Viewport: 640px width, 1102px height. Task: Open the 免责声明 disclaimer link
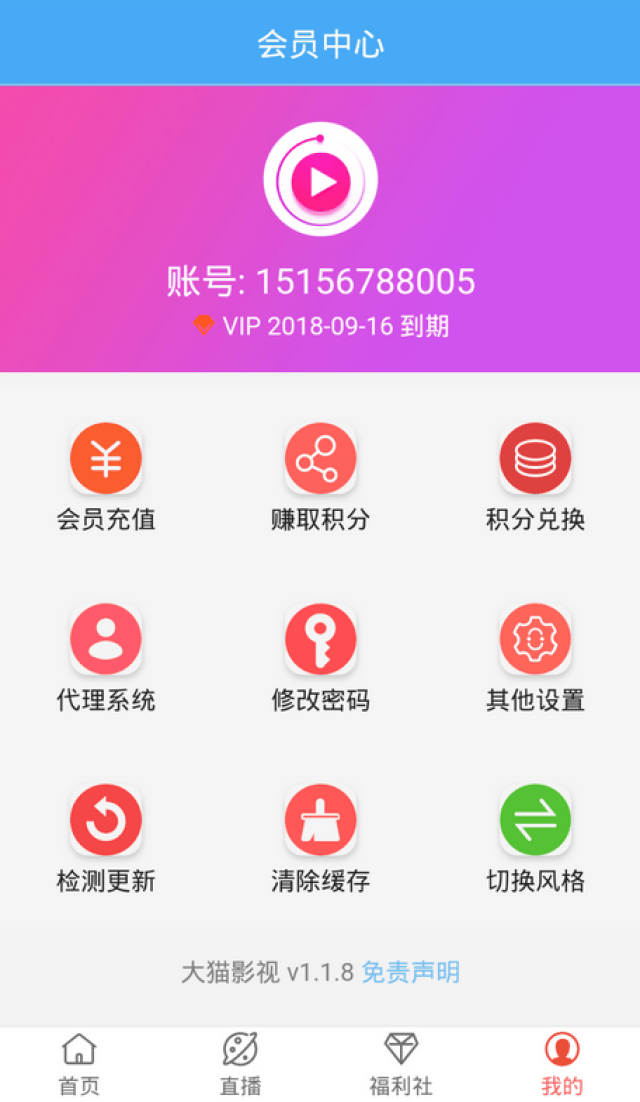(411, 973)
